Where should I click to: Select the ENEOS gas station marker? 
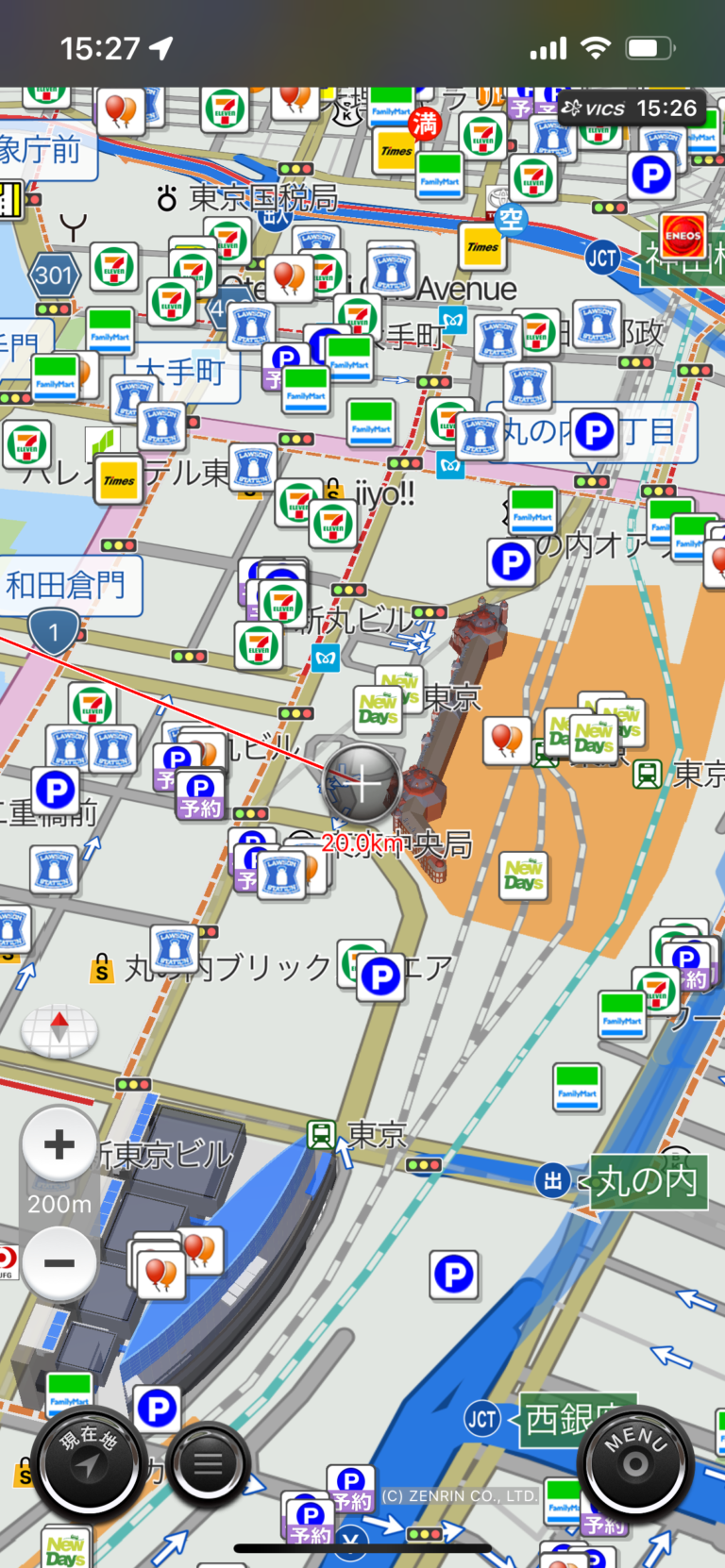[x=683, y=236]
